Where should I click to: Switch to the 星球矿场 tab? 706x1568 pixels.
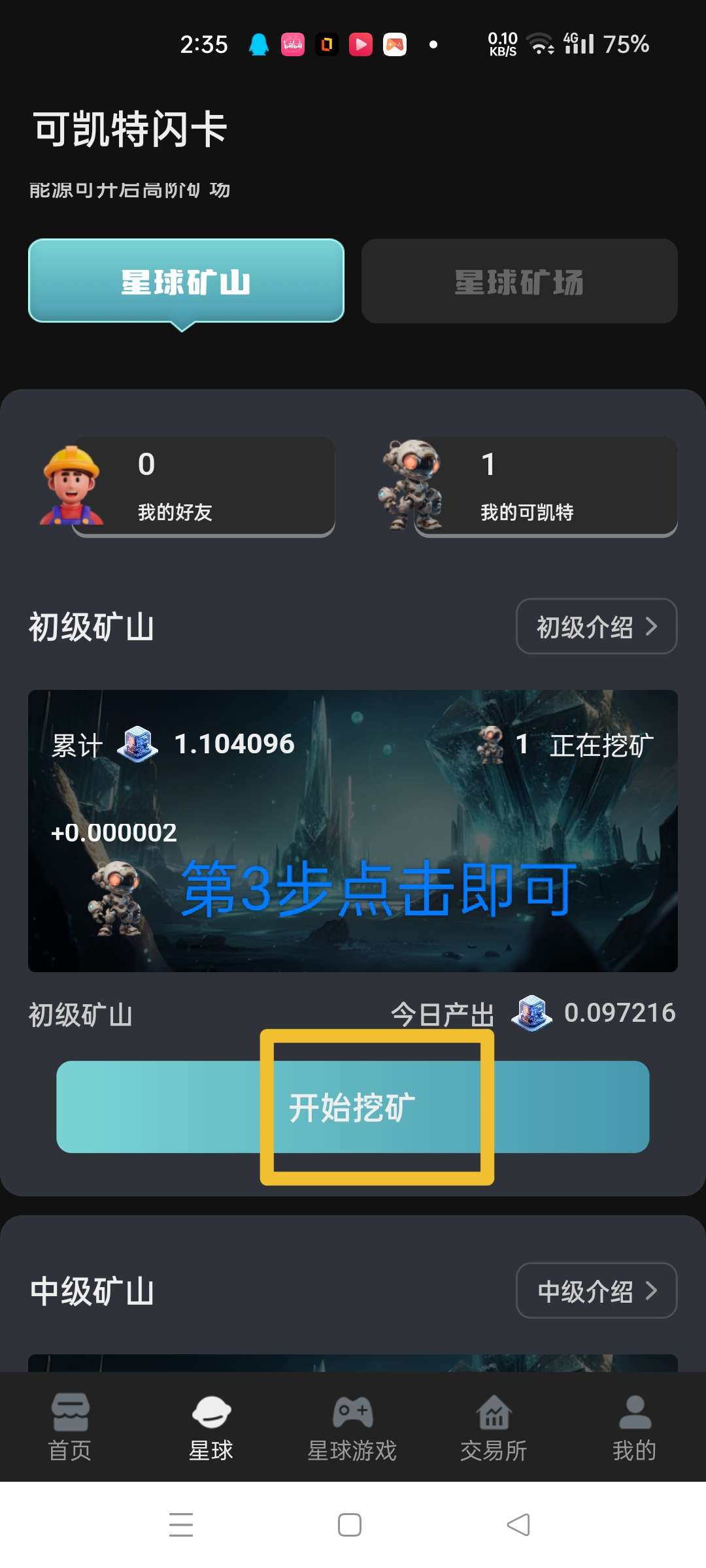tap(519, 281)
